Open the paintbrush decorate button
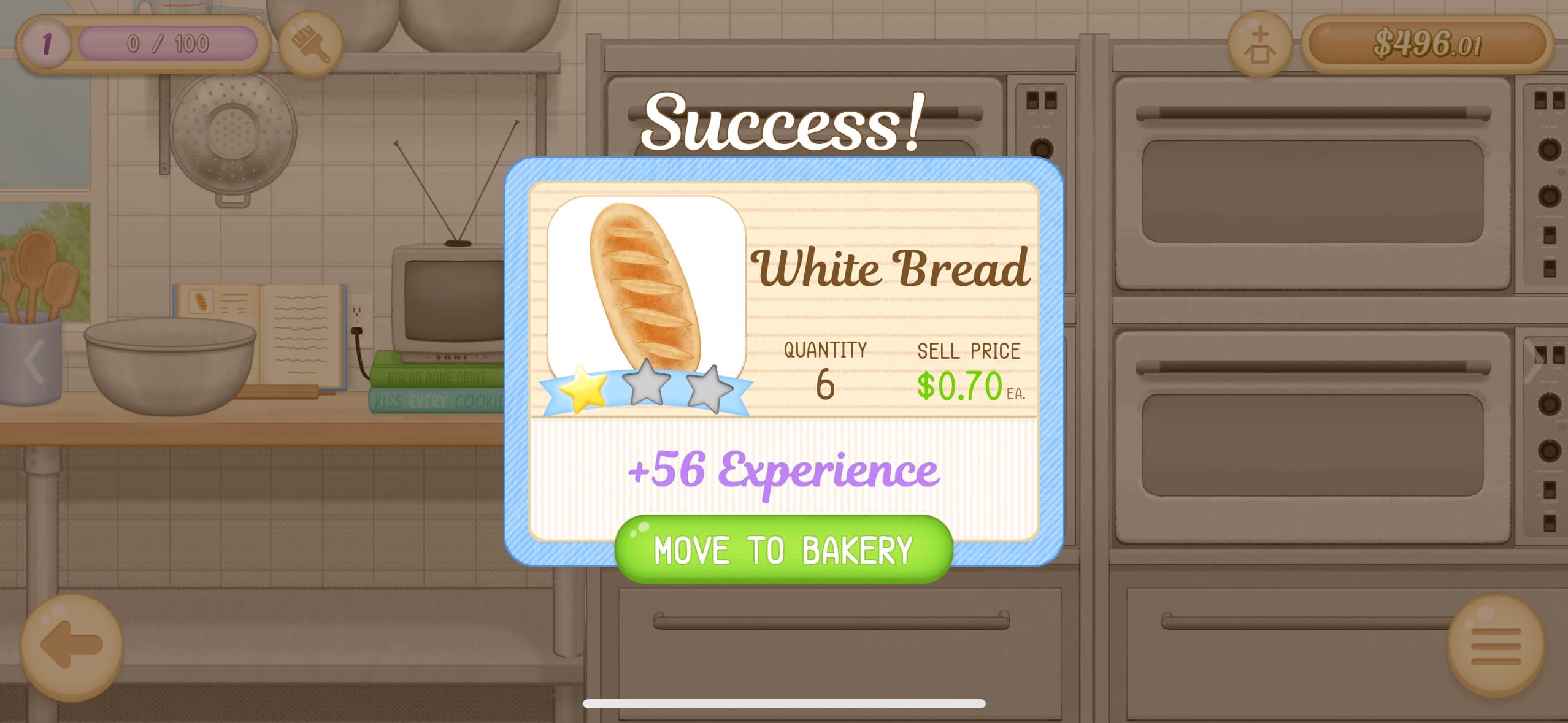Viewport: 1568px width, 723px height. coord(310,44)
